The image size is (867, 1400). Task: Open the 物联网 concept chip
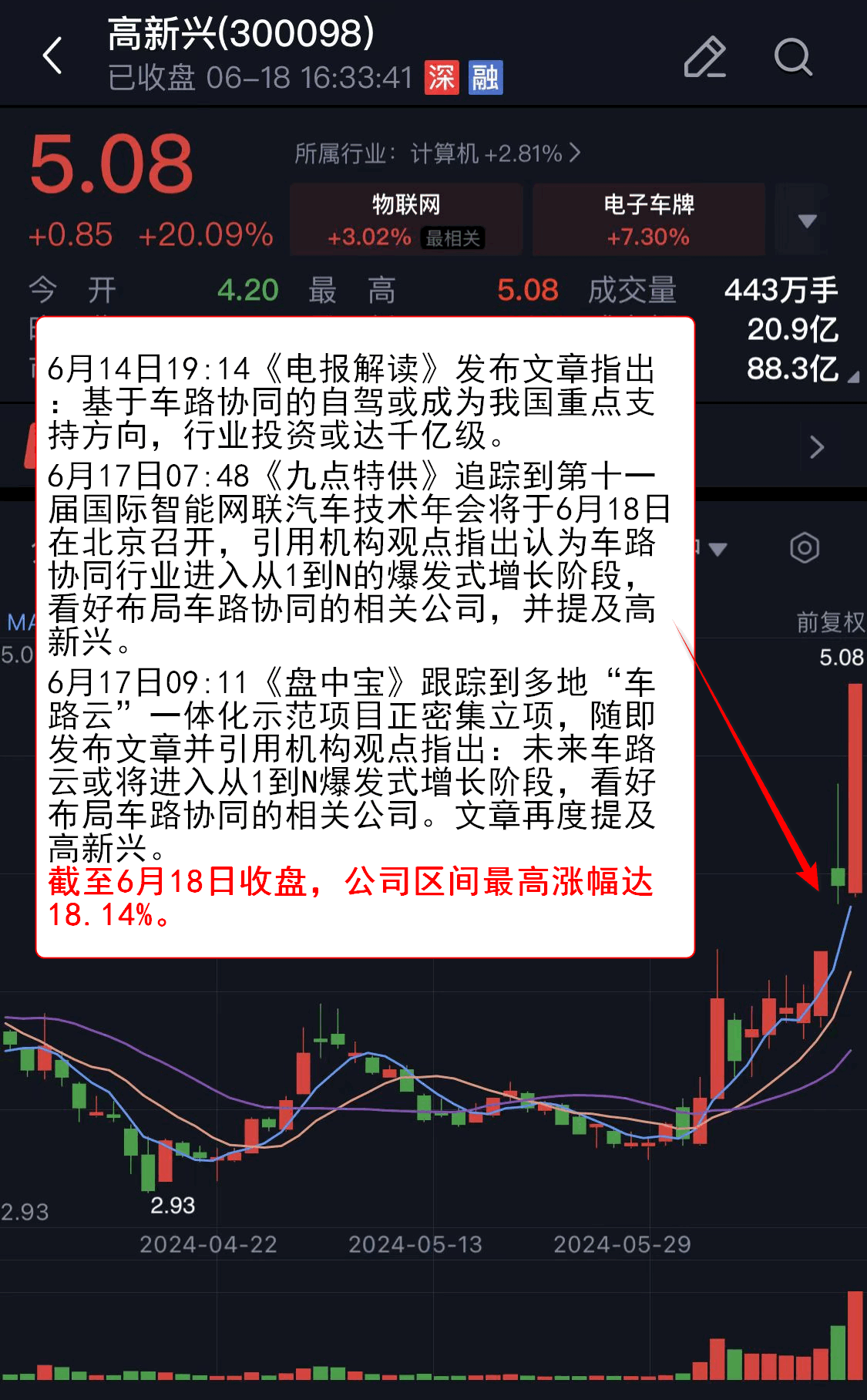tap(405, 220)
